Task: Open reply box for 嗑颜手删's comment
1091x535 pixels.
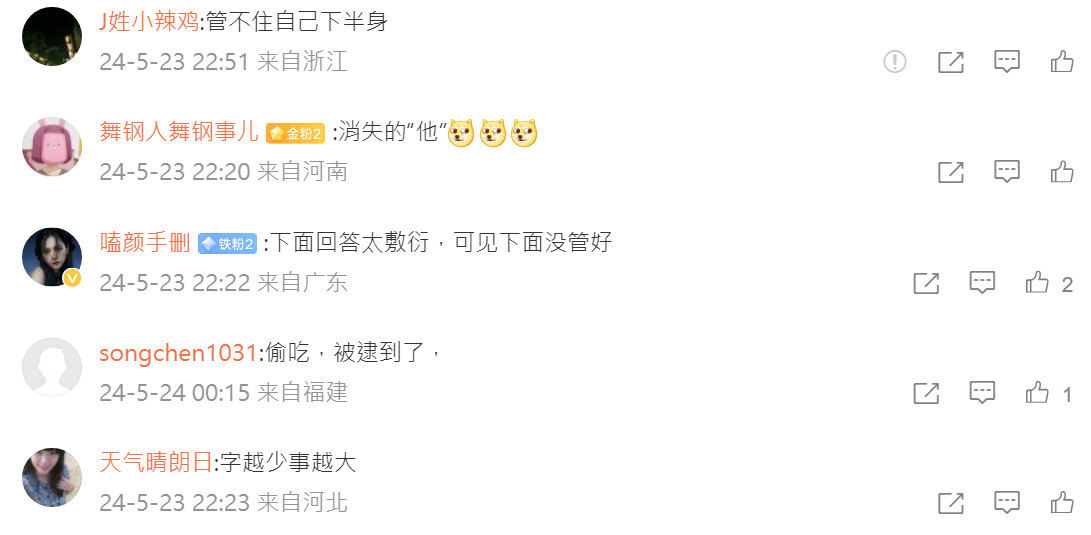Action: 982,283
